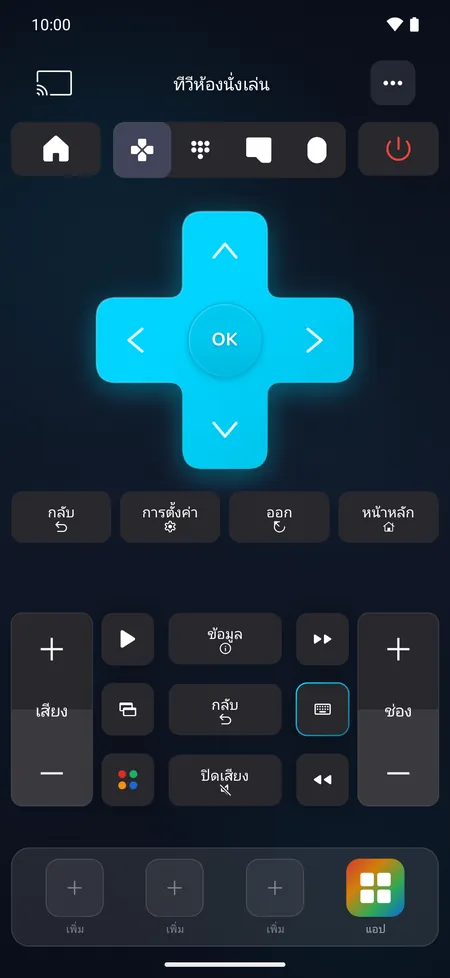
Task: Switch to the mouse tab
Action: click(316, 150)
